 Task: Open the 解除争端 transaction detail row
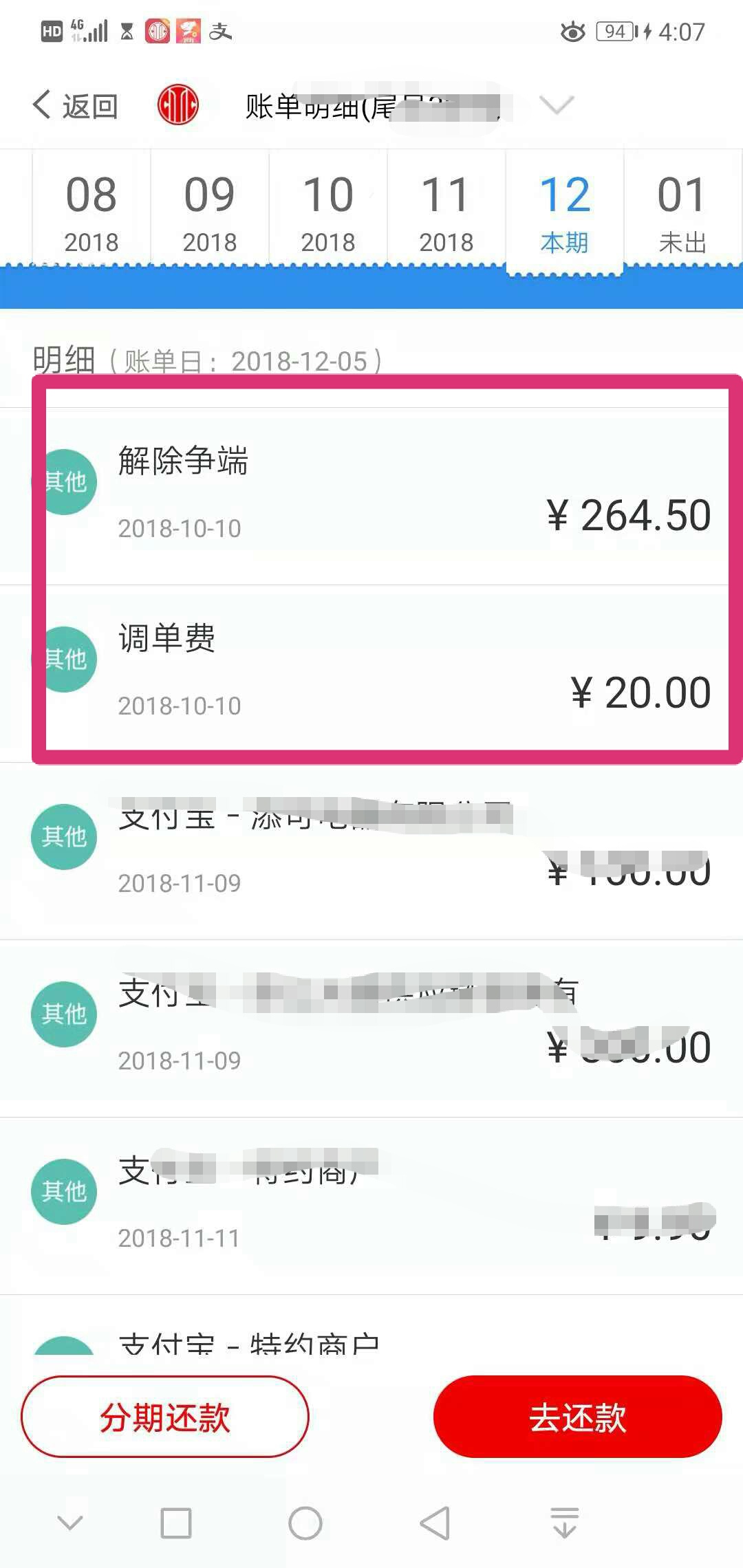coord(385,495)
